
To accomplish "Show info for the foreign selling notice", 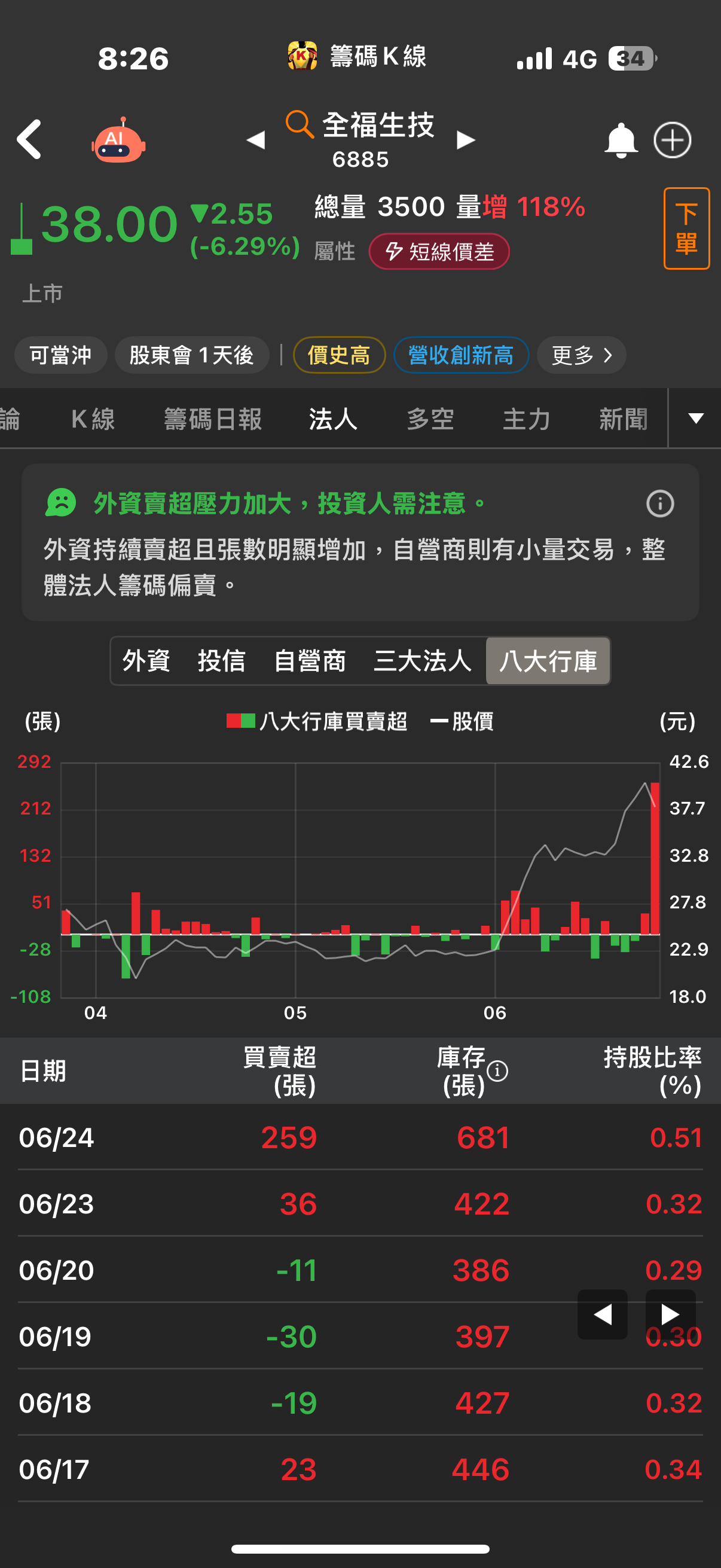I will tap(659, 504).
